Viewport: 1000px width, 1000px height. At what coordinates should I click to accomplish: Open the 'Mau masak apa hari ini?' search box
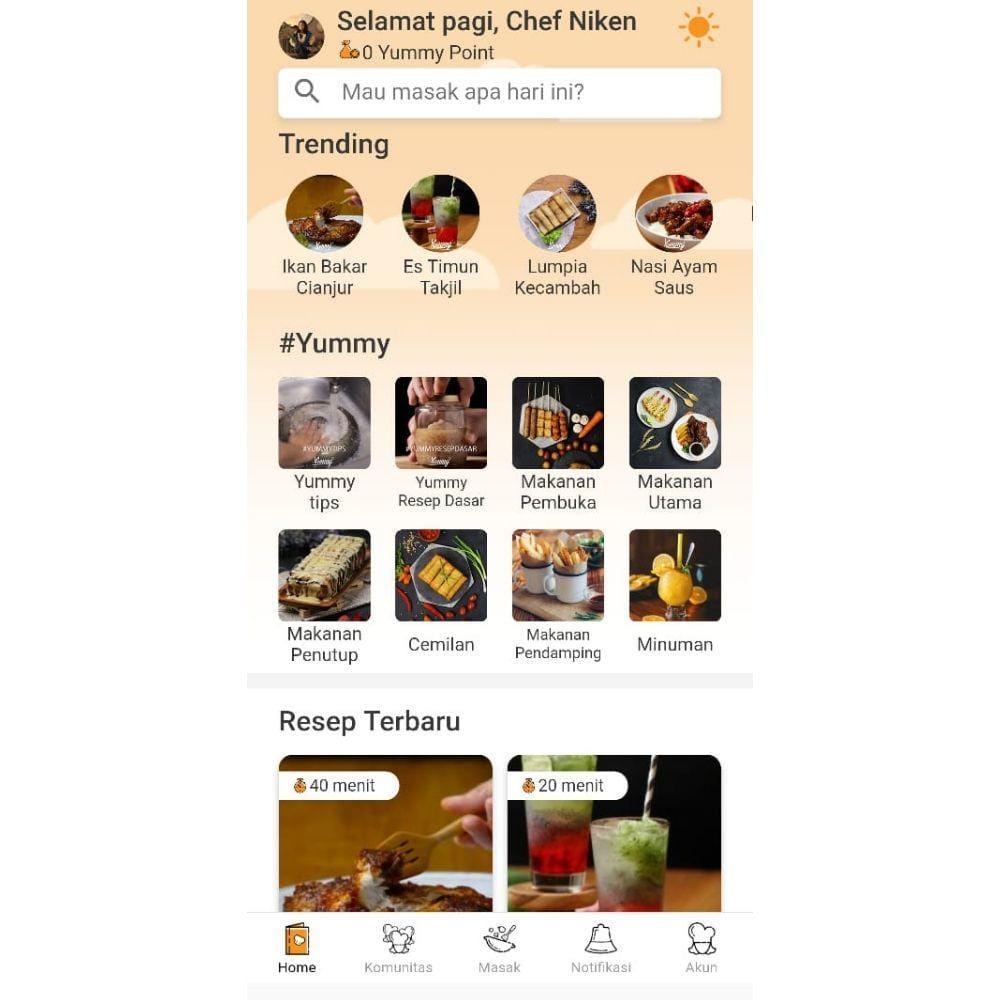(499, 92)
